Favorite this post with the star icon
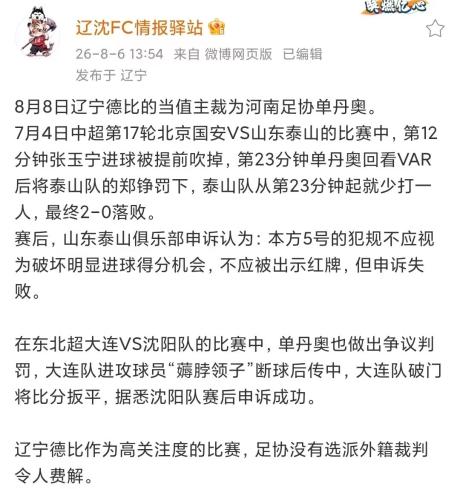The width and height of the screenshot is (460, 489). [x=435, y=28]
